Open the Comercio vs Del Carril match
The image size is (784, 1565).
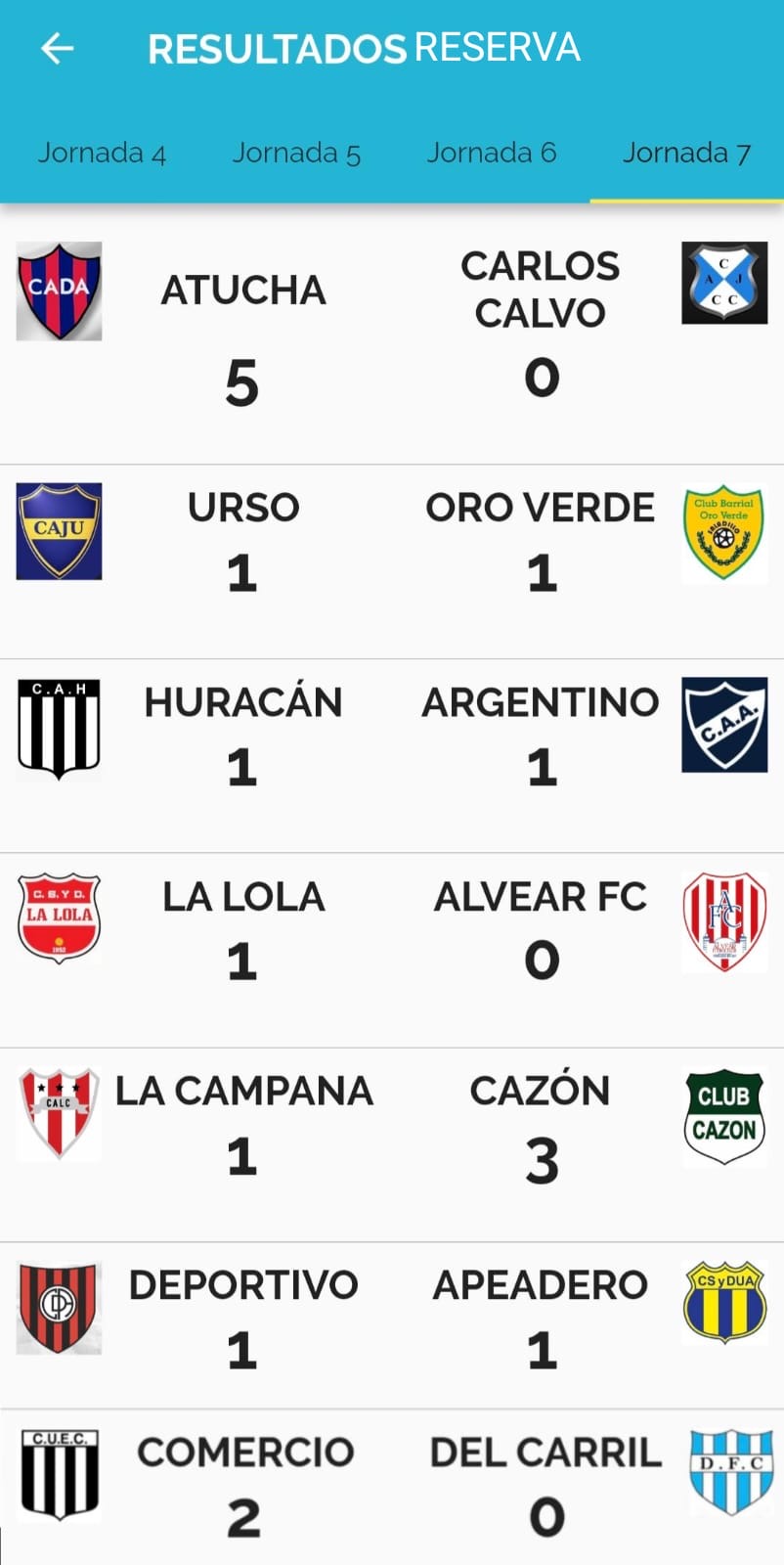click(x=391, y=1487)
